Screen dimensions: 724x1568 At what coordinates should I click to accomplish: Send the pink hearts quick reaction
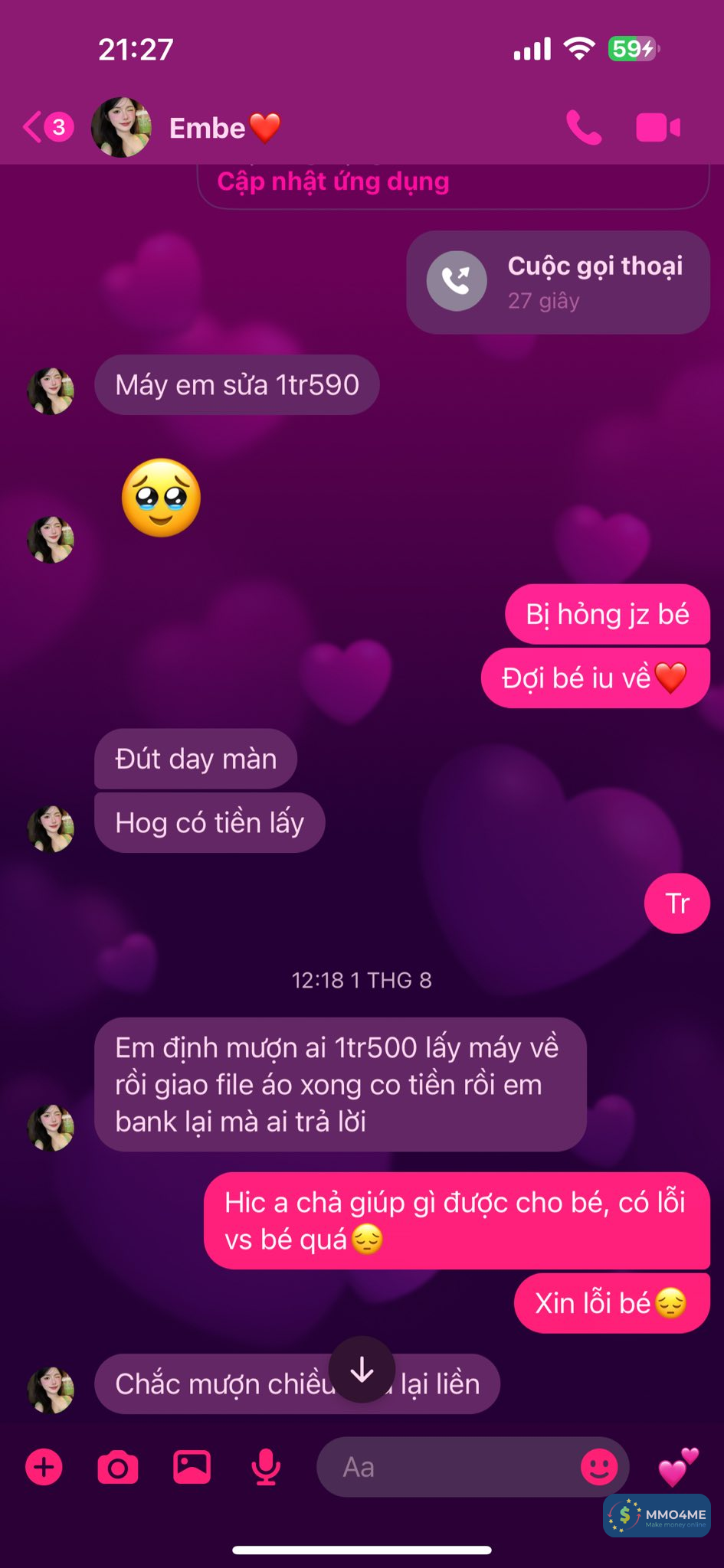(678, 1467)
